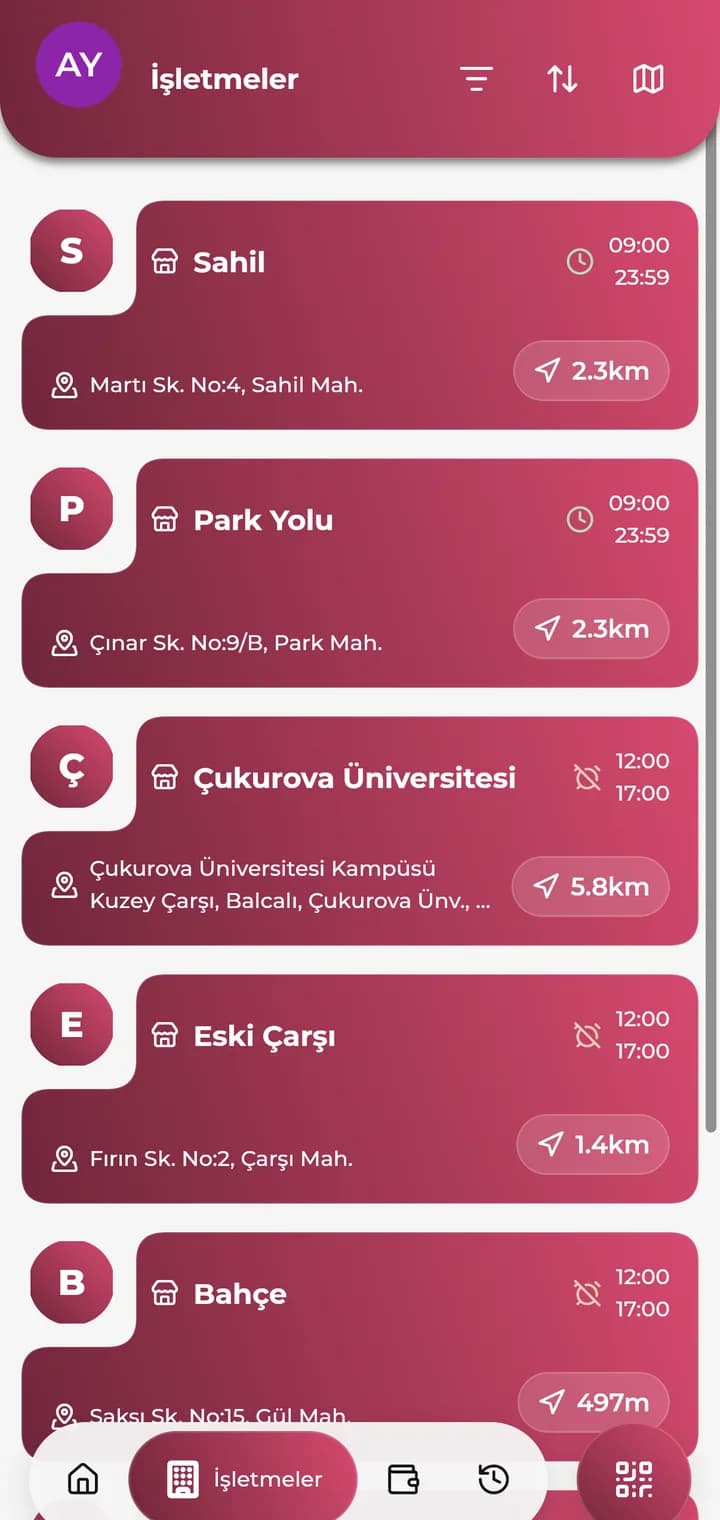Screen dimensions: 720x1520
Task: Tap the 2.3km directions chip for Sahil
Action: [x=591, y=371]
